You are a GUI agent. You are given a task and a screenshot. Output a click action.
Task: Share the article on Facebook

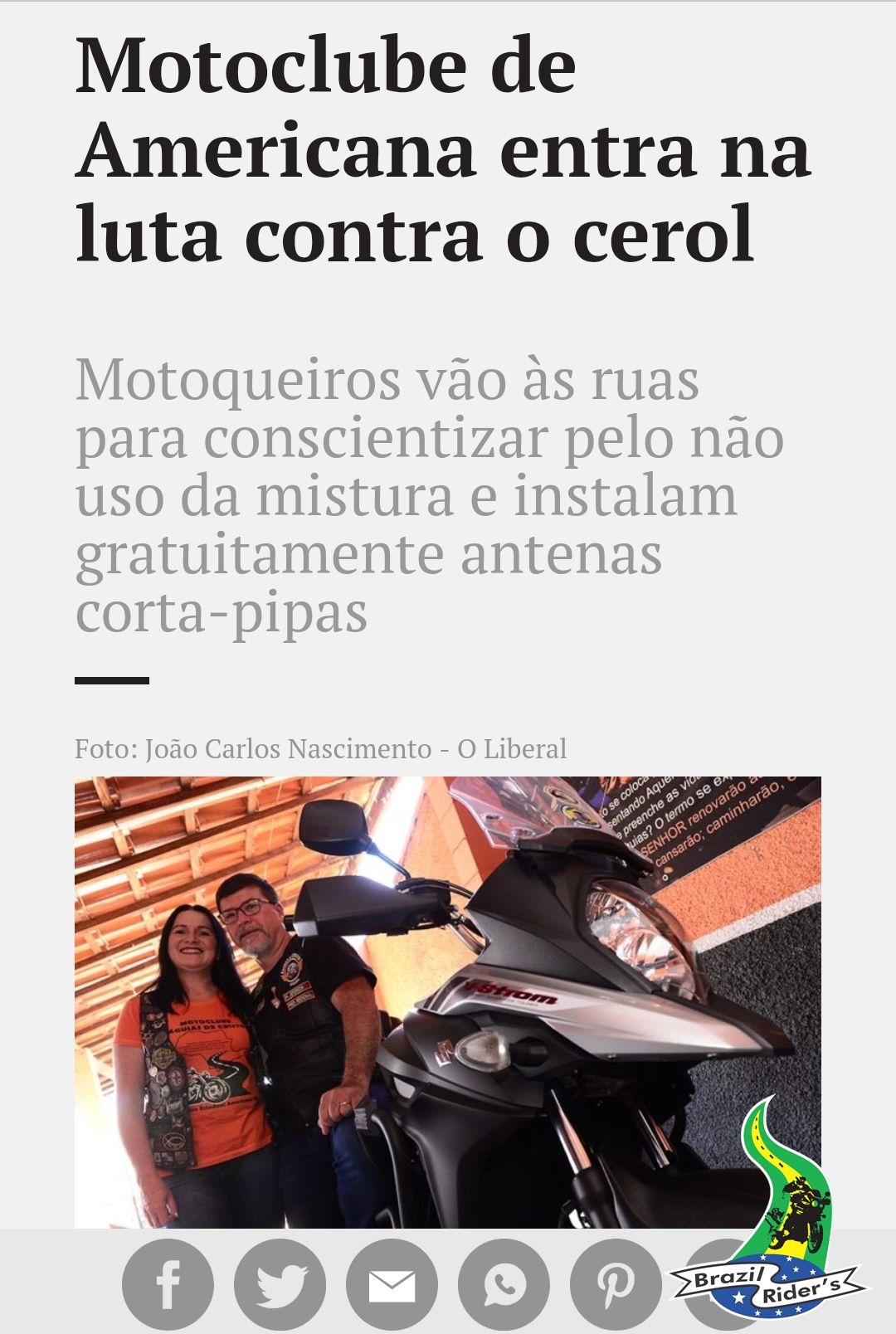168,1284
